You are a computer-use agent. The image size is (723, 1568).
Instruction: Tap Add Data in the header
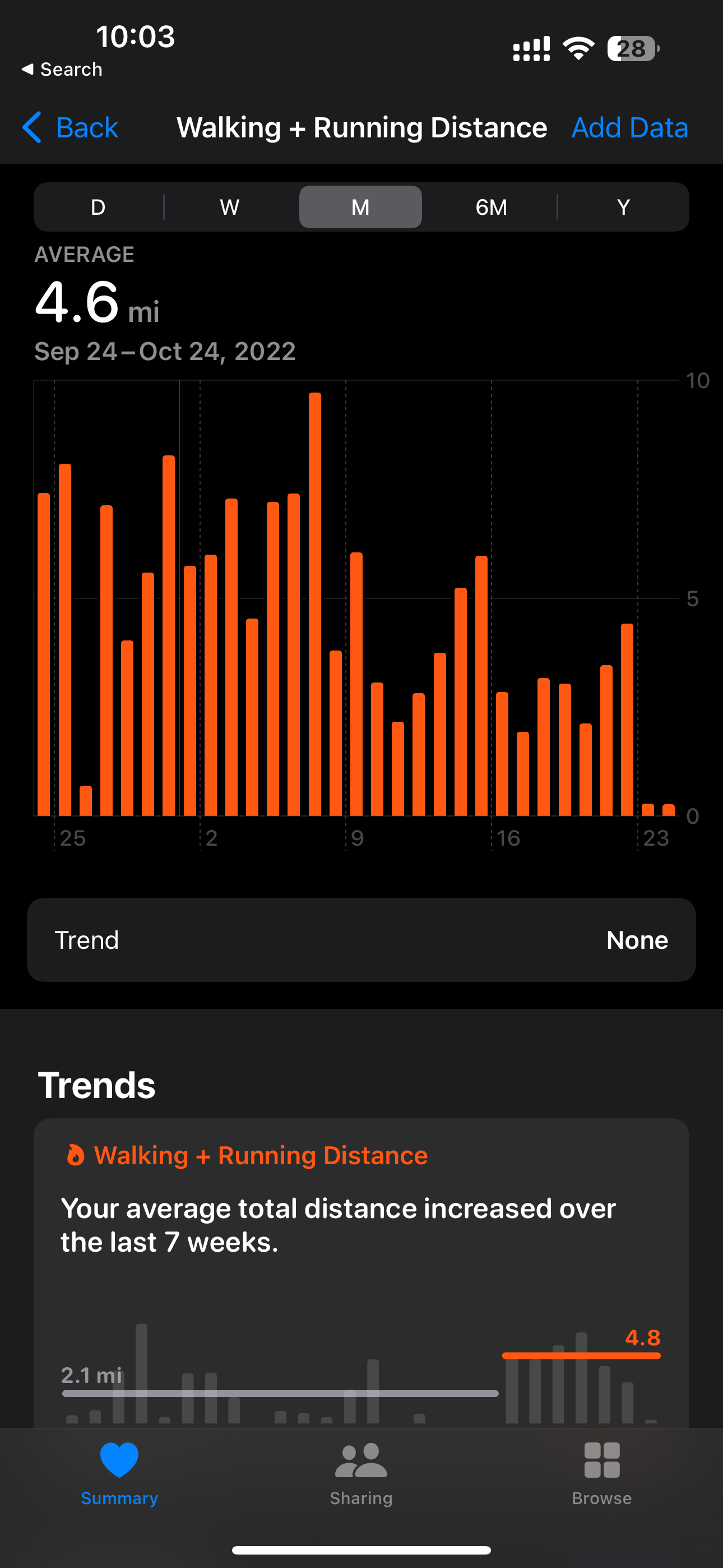point(630,128)
